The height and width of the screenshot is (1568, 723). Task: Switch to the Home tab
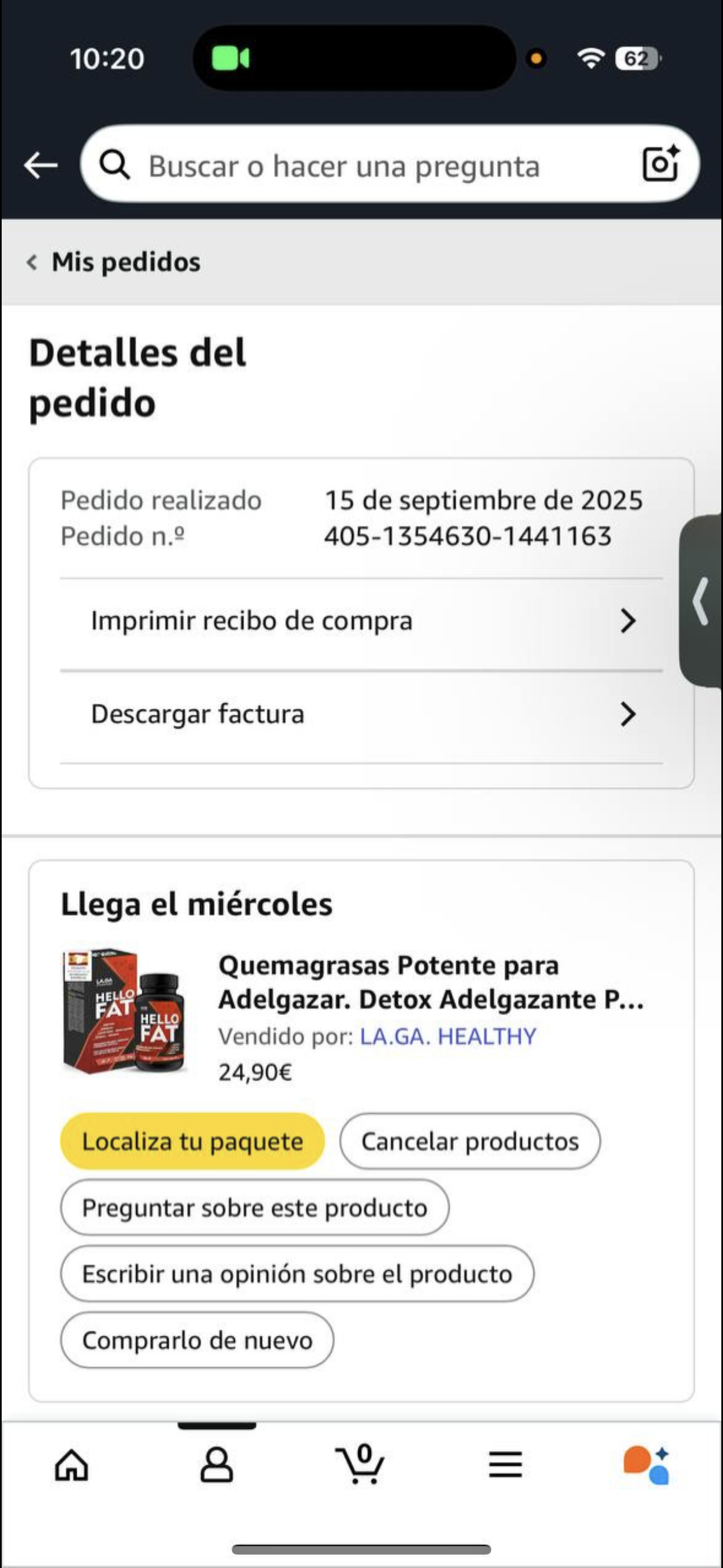(x=72, y=1464)
